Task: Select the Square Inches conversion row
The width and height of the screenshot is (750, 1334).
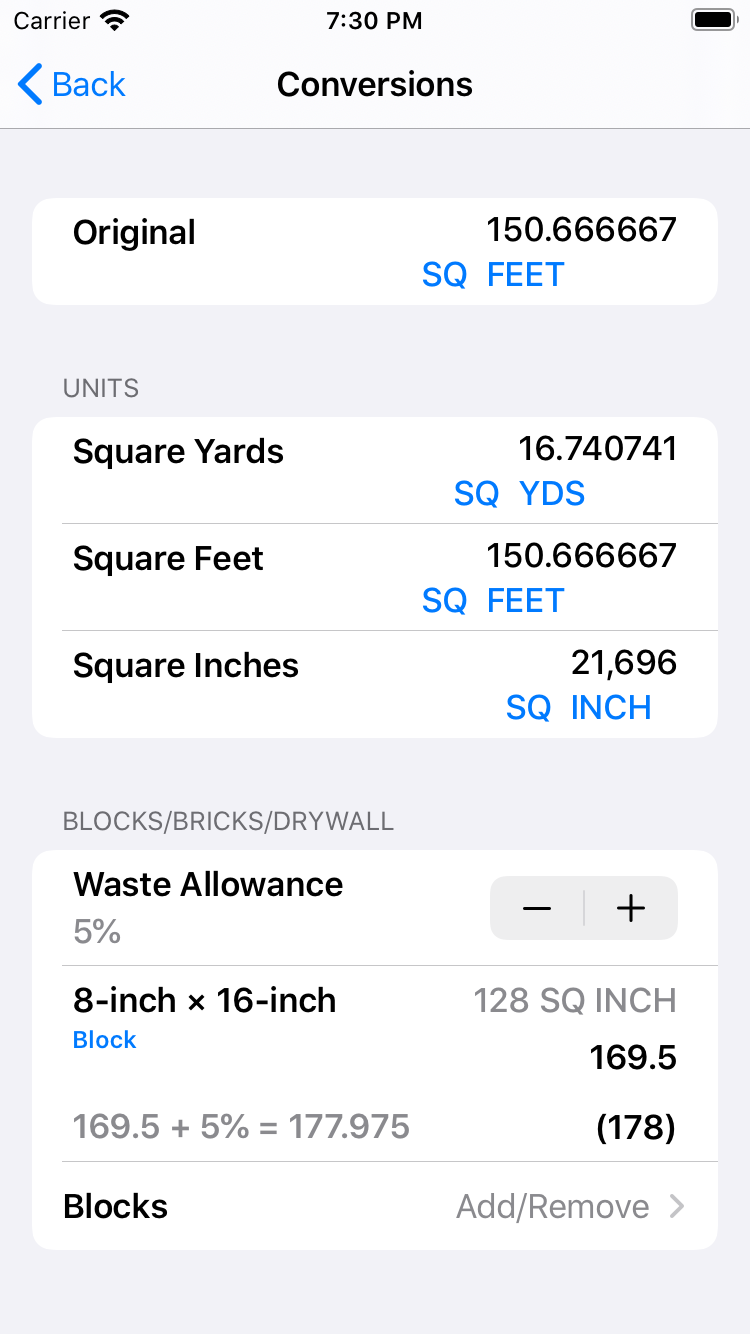Action: 185,665
